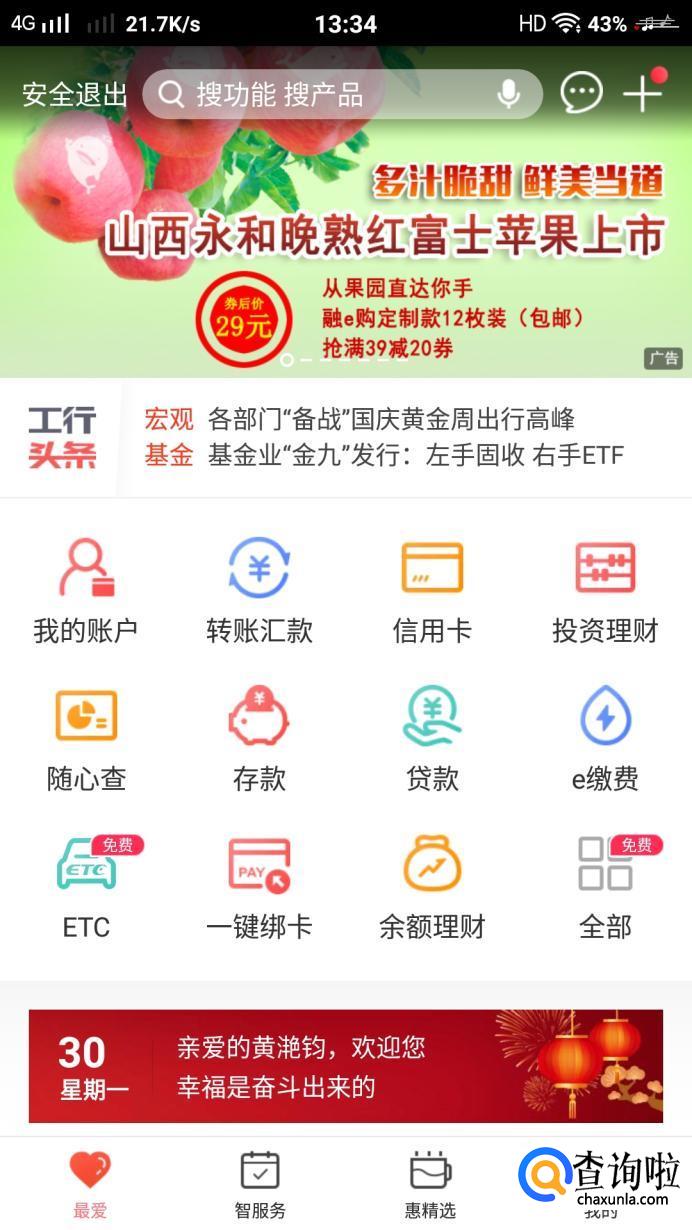Read the 宏观 headline about 国庆黄金周
This screenshot has width=692, height=1230.
tap(360, 418)
